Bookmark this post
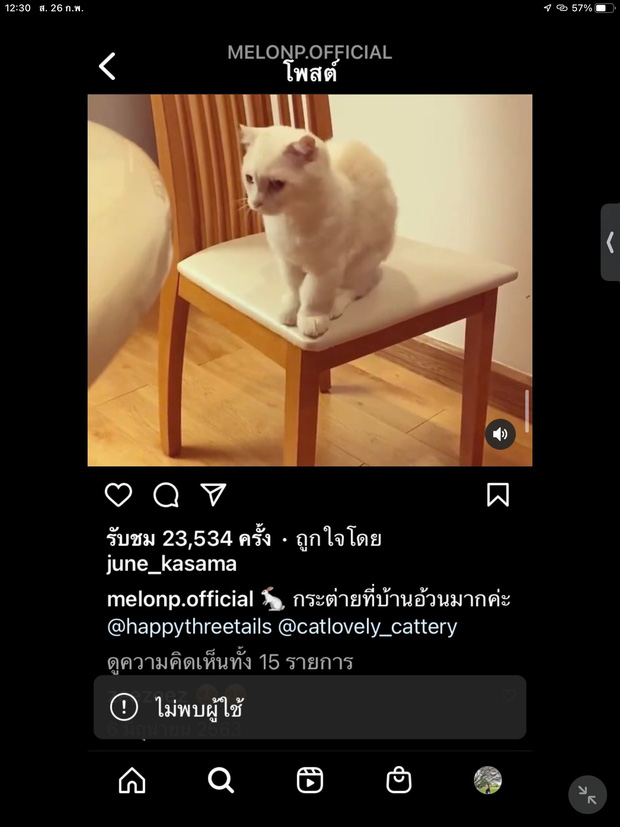 click(x=497, y=495)
